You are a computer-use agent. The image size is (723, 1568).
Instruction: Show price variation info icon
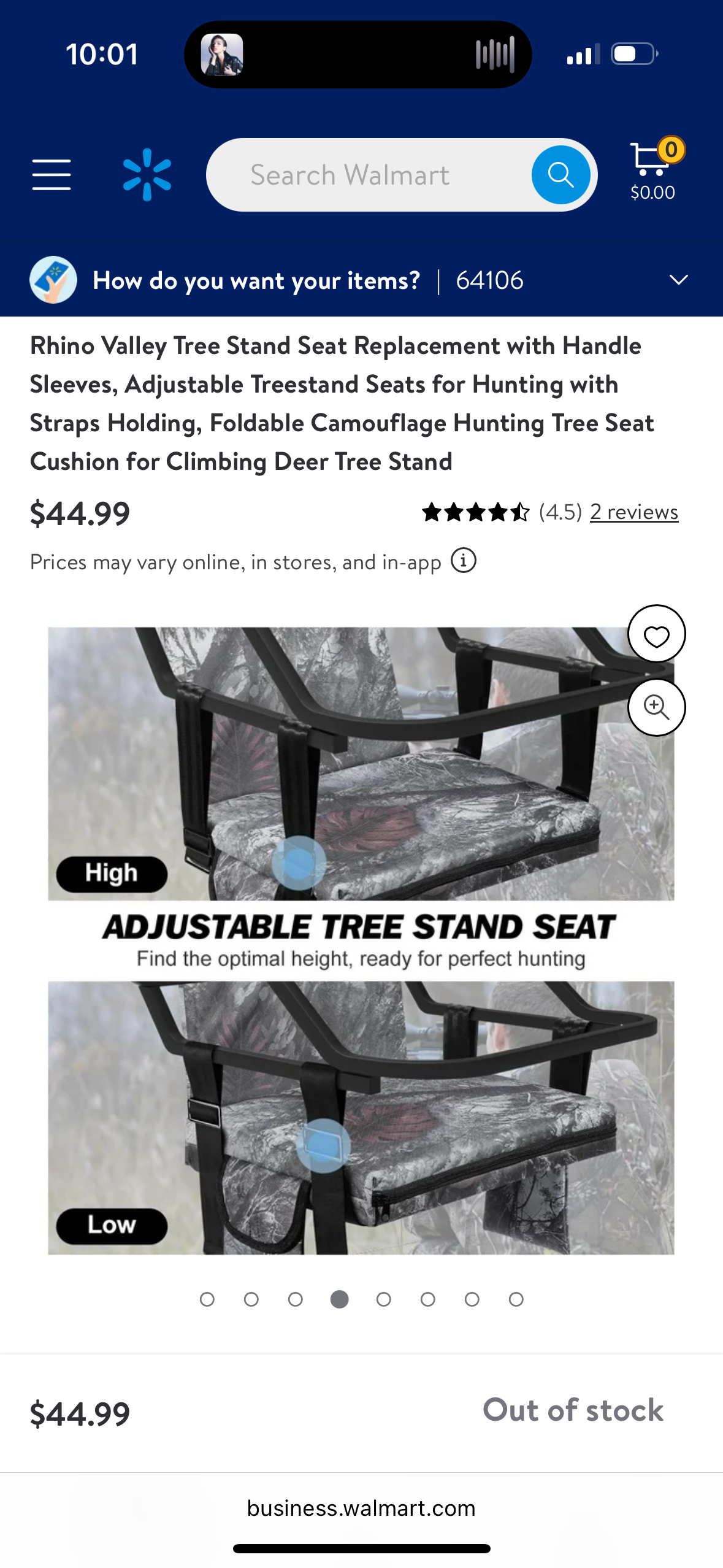(464, 561)
